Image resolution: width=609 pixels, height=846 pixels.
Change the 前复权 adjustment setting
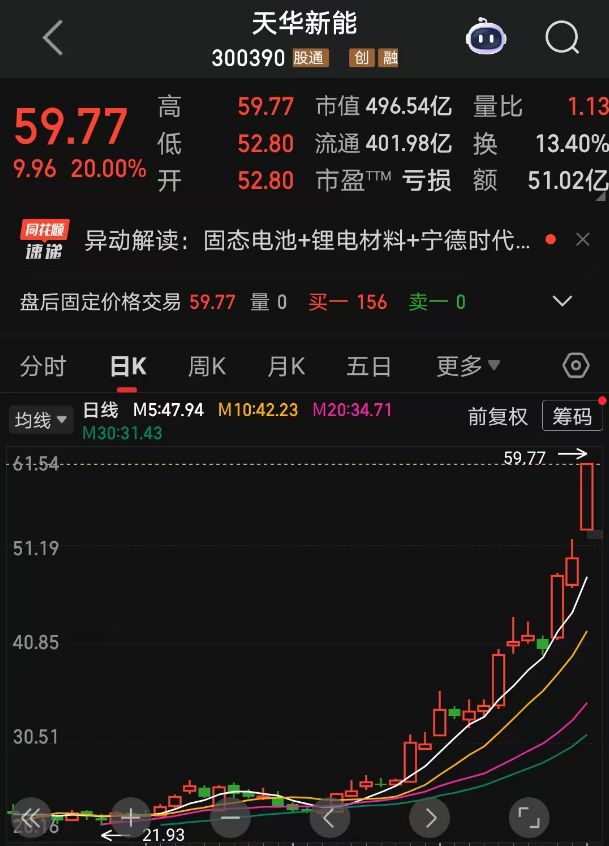[497, 417]
